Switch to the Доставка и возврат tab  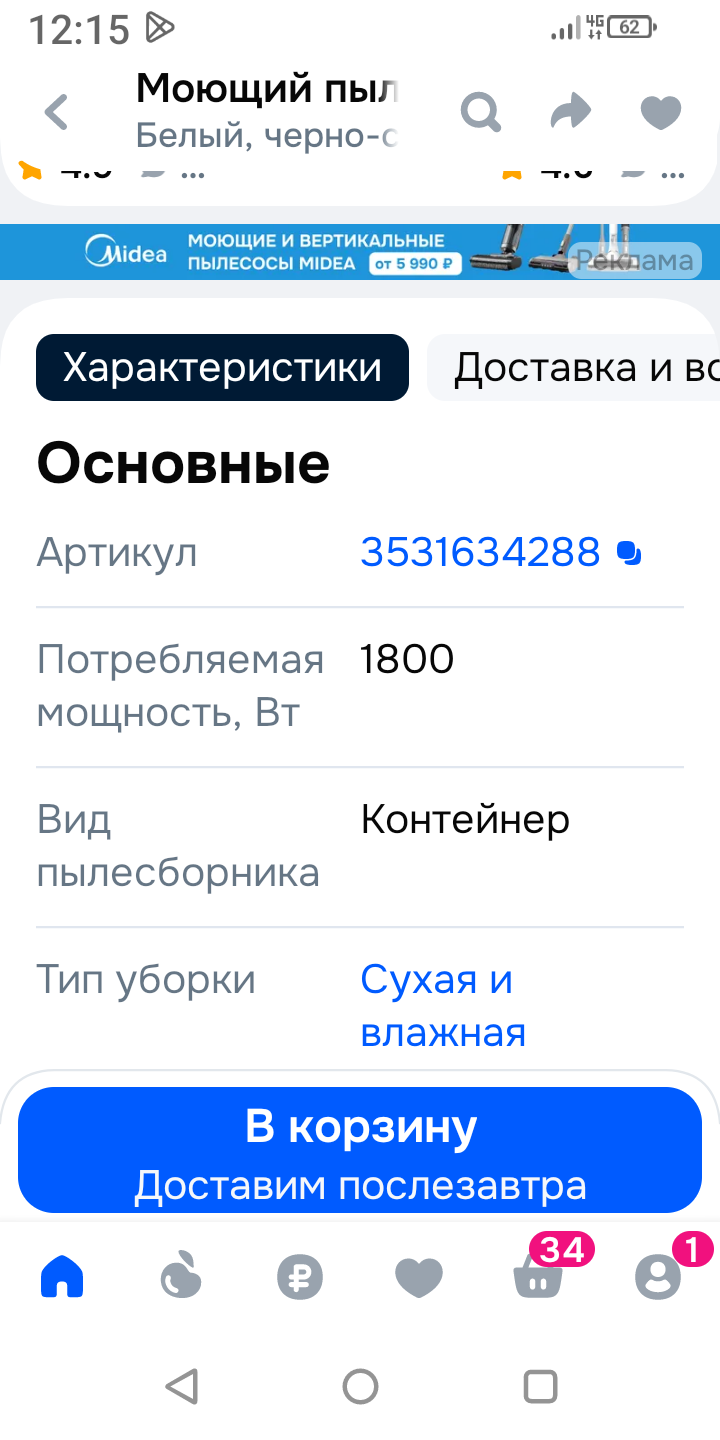pos(580,368)
